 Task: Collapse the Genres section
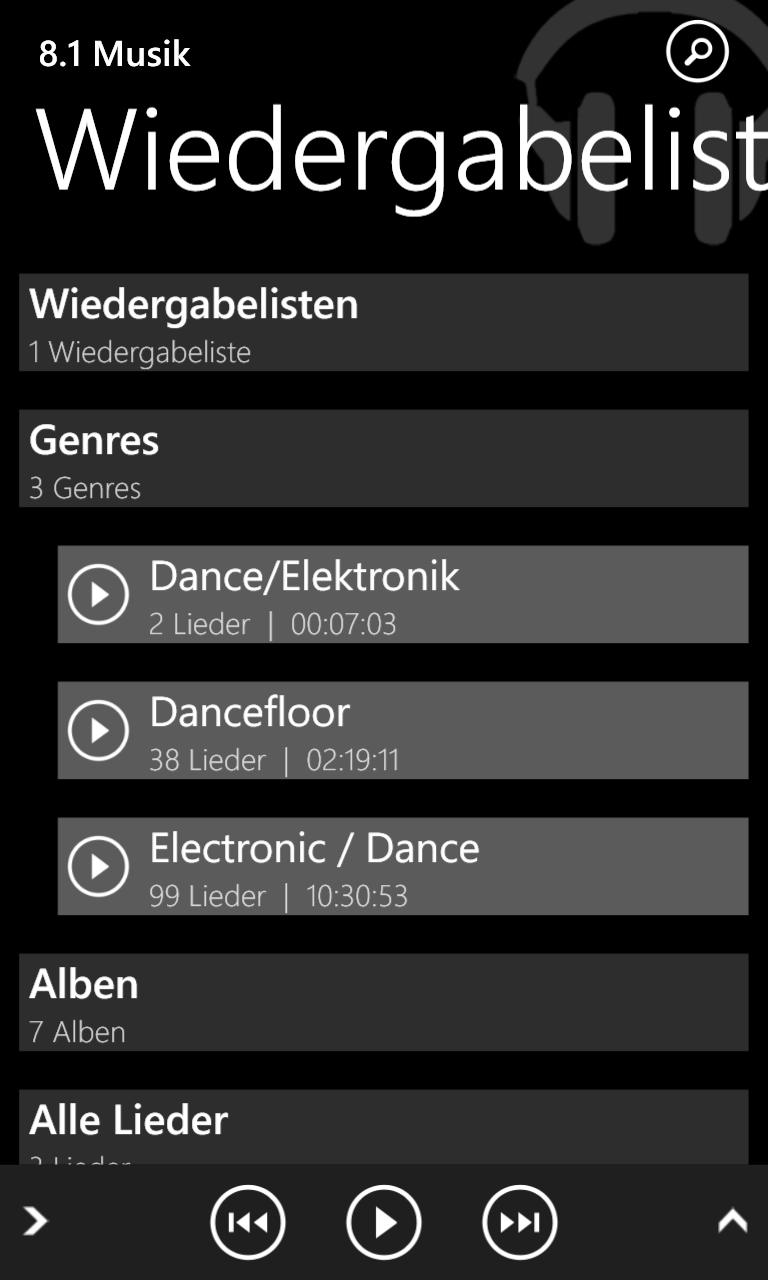click(384, 458)
